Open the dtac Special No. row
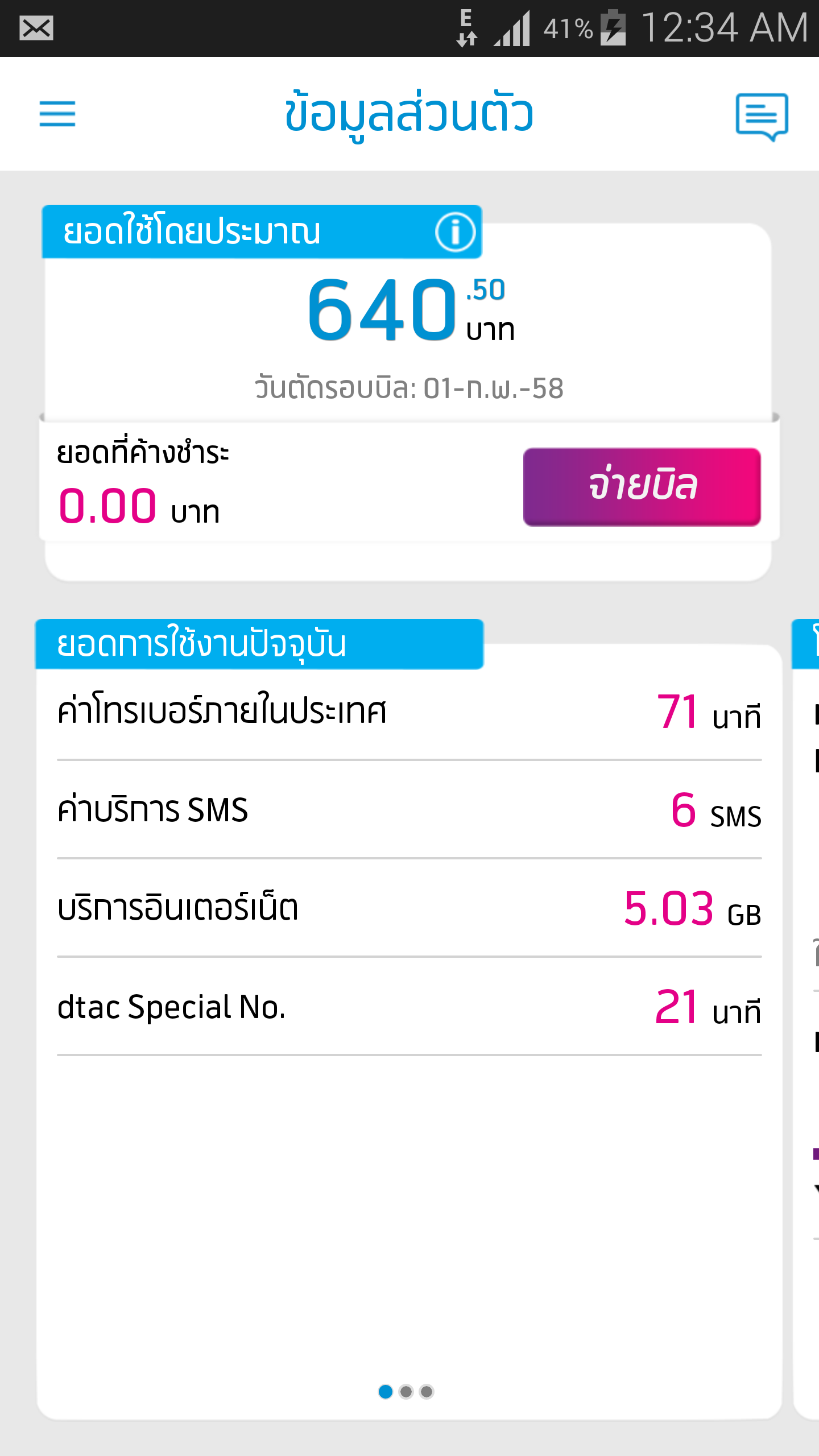 click(409, 1007)
